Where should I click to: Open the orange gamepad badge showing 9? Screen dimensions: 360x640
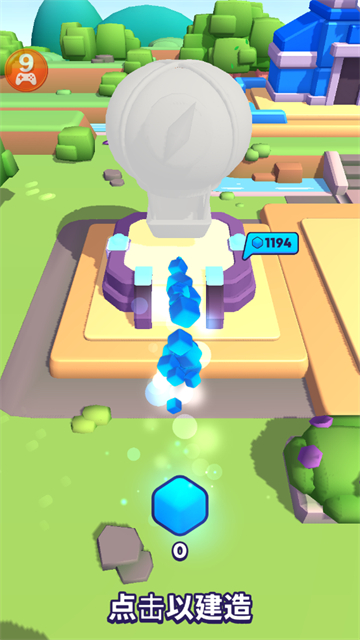27,70
